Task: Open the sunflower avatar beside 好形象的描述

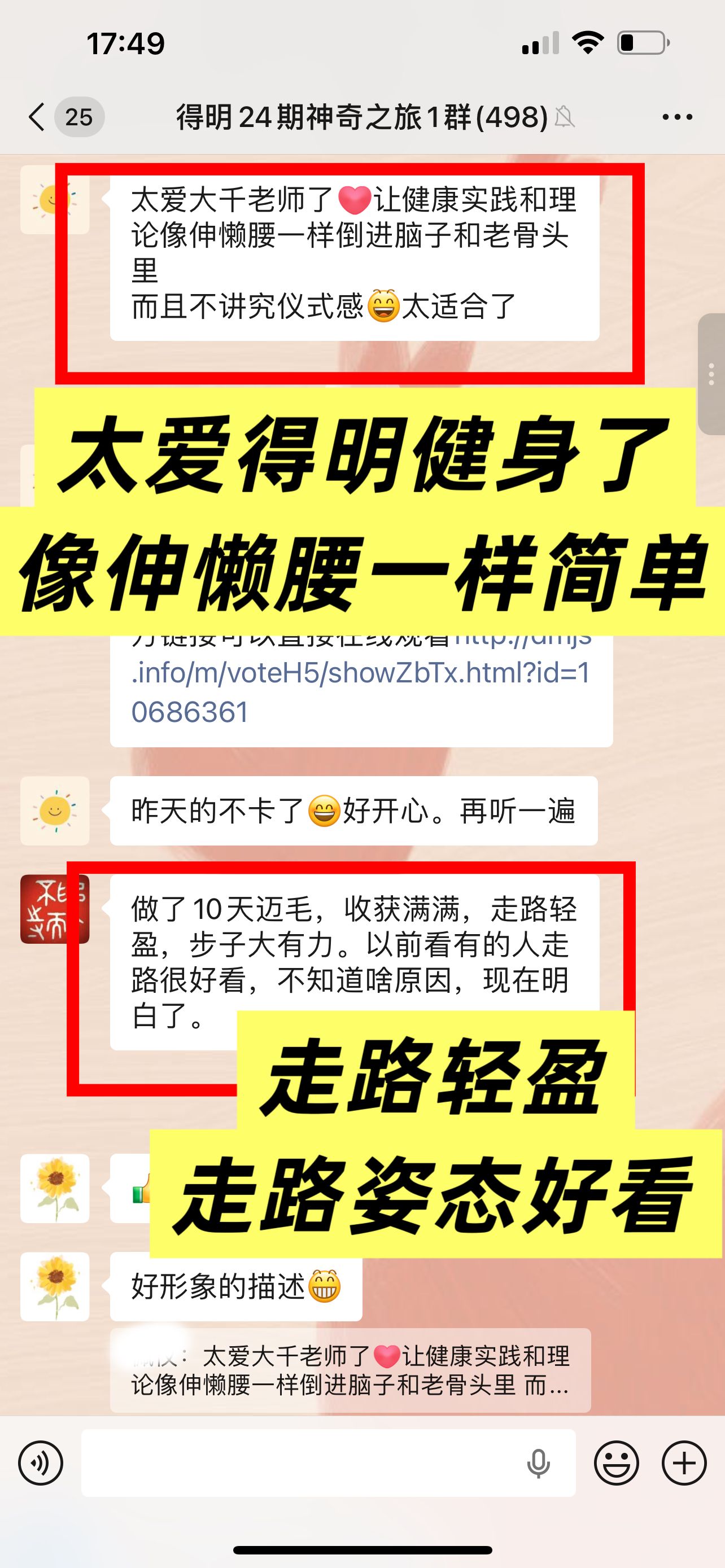Action: point(55,1287)
